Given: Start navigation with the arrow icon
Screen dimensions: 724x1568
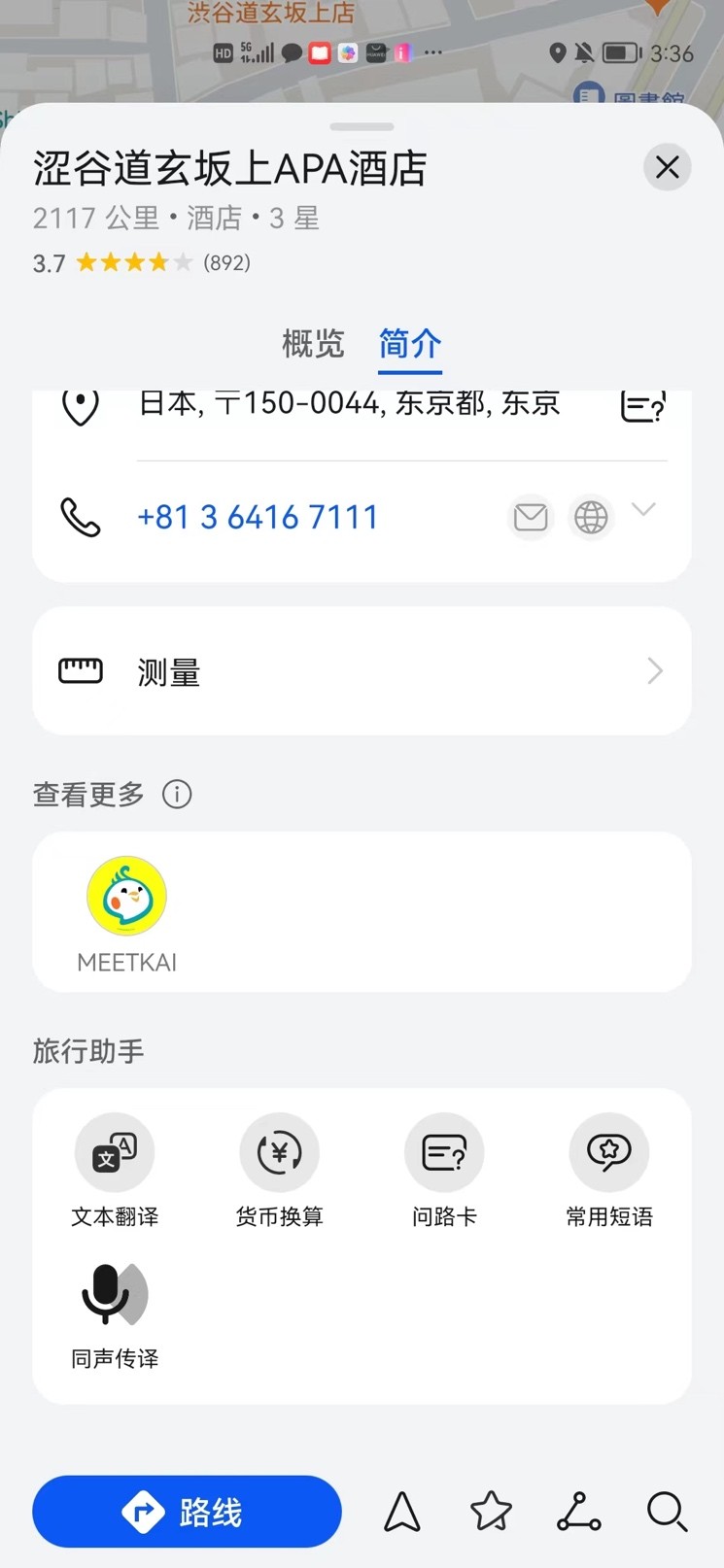Looking at the screenshot, I should 402,1512.
